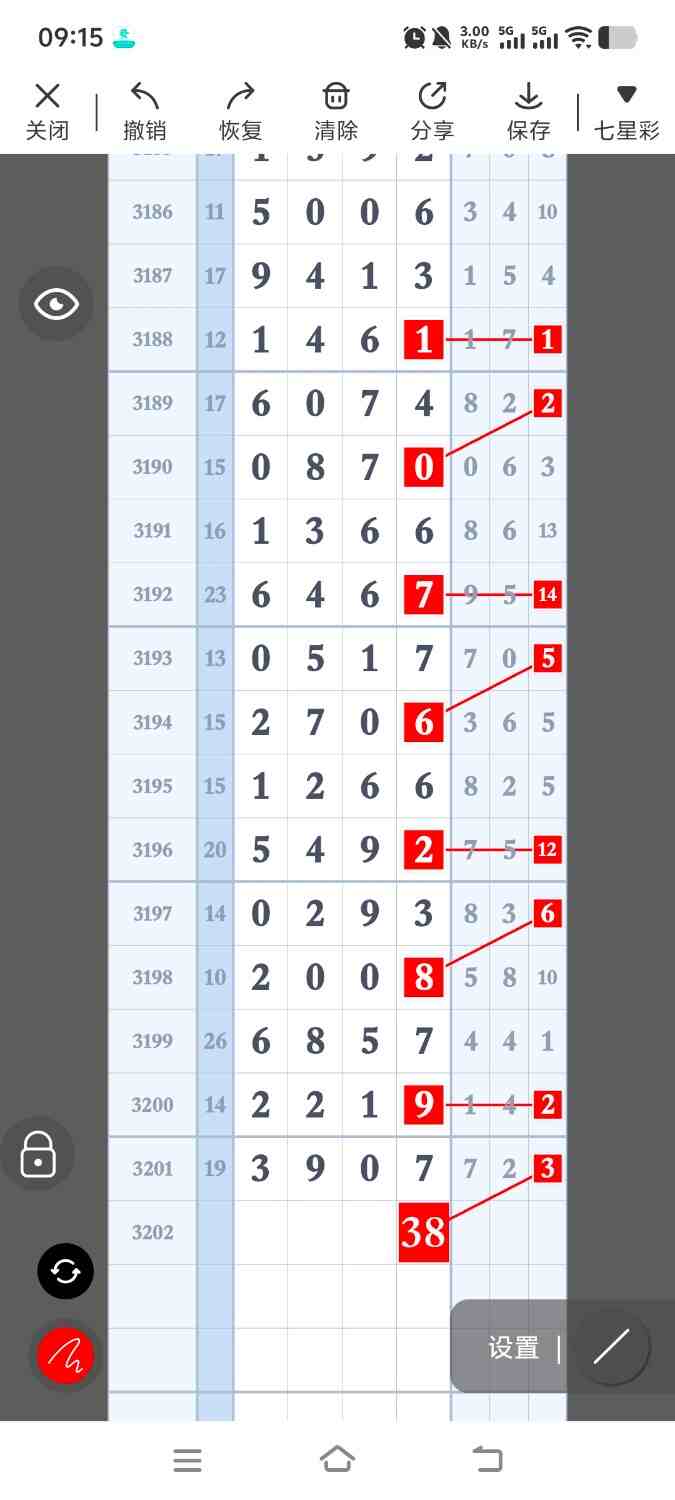Screen dimensions: 675x1500
Task: Open the 七星彩 lottery dropdown
Action: click(626, 112)
